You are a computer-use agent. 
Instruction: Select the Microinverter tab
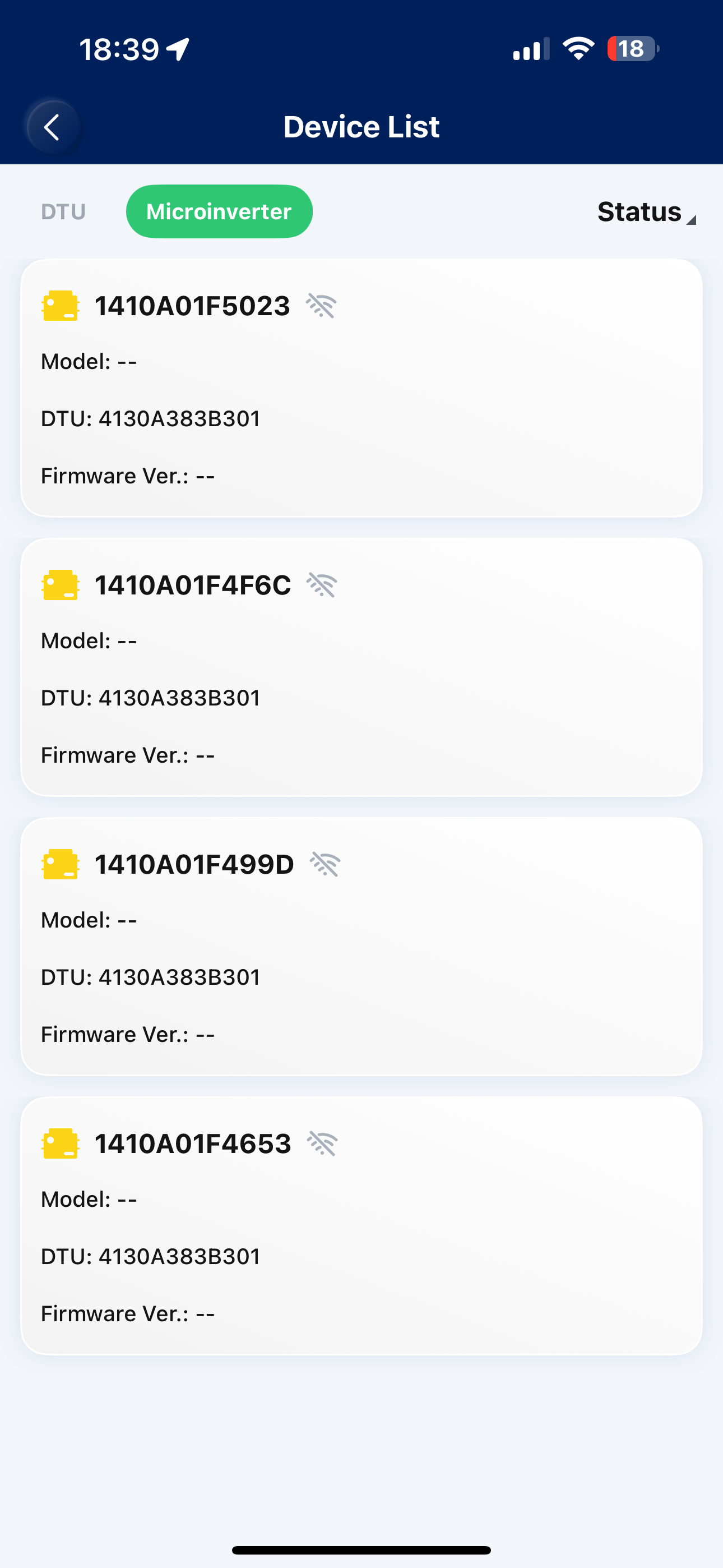click(219, 211)
